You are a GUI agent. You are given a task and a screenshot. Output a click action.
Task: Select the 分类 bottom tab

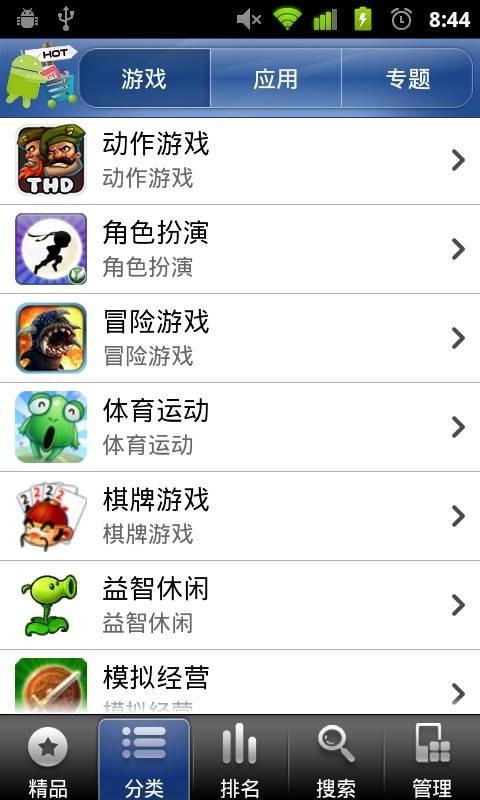click(x=144, y=758)
